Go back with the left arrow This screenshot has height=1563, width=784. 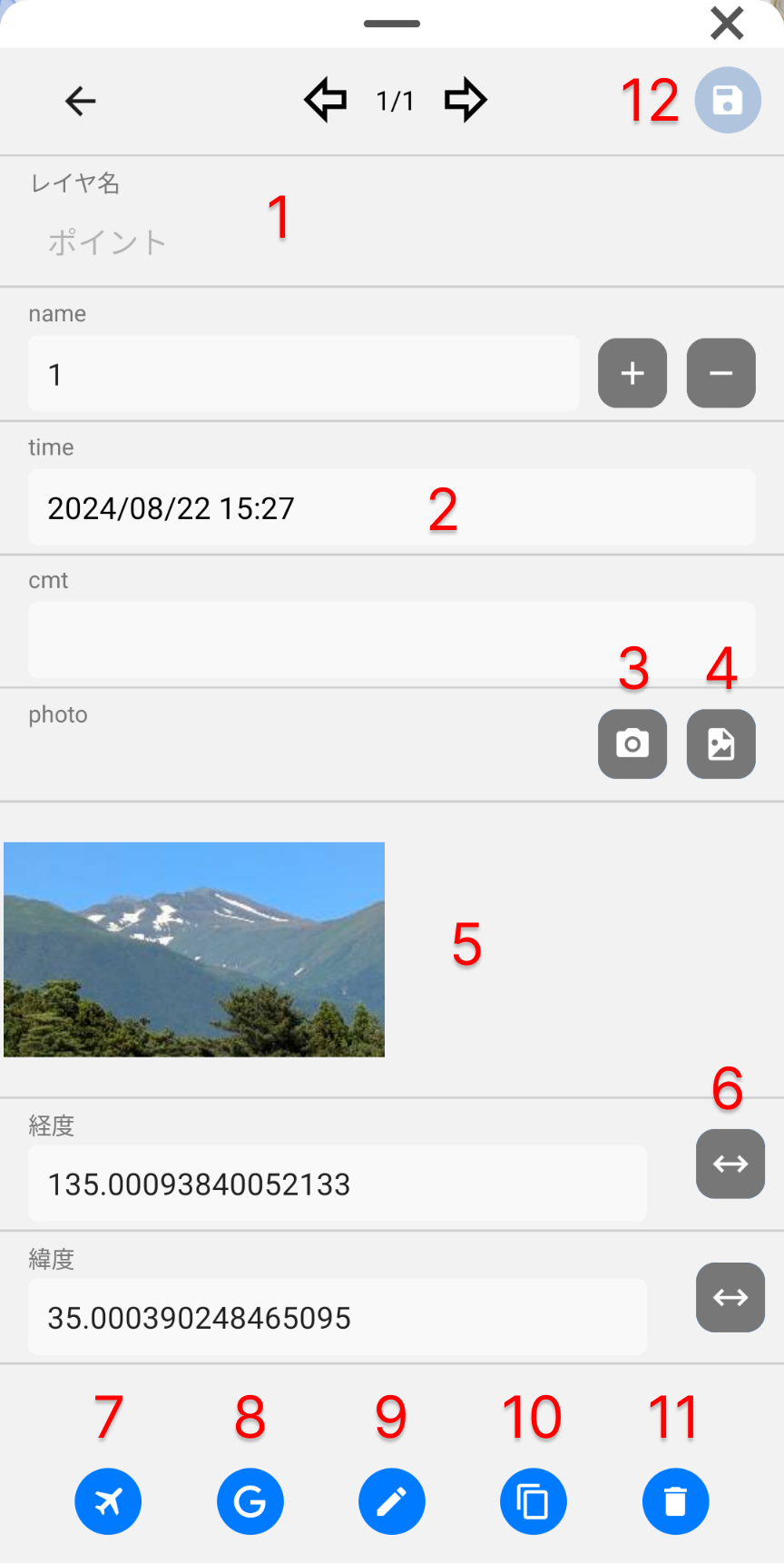click(x=81, y=101)
